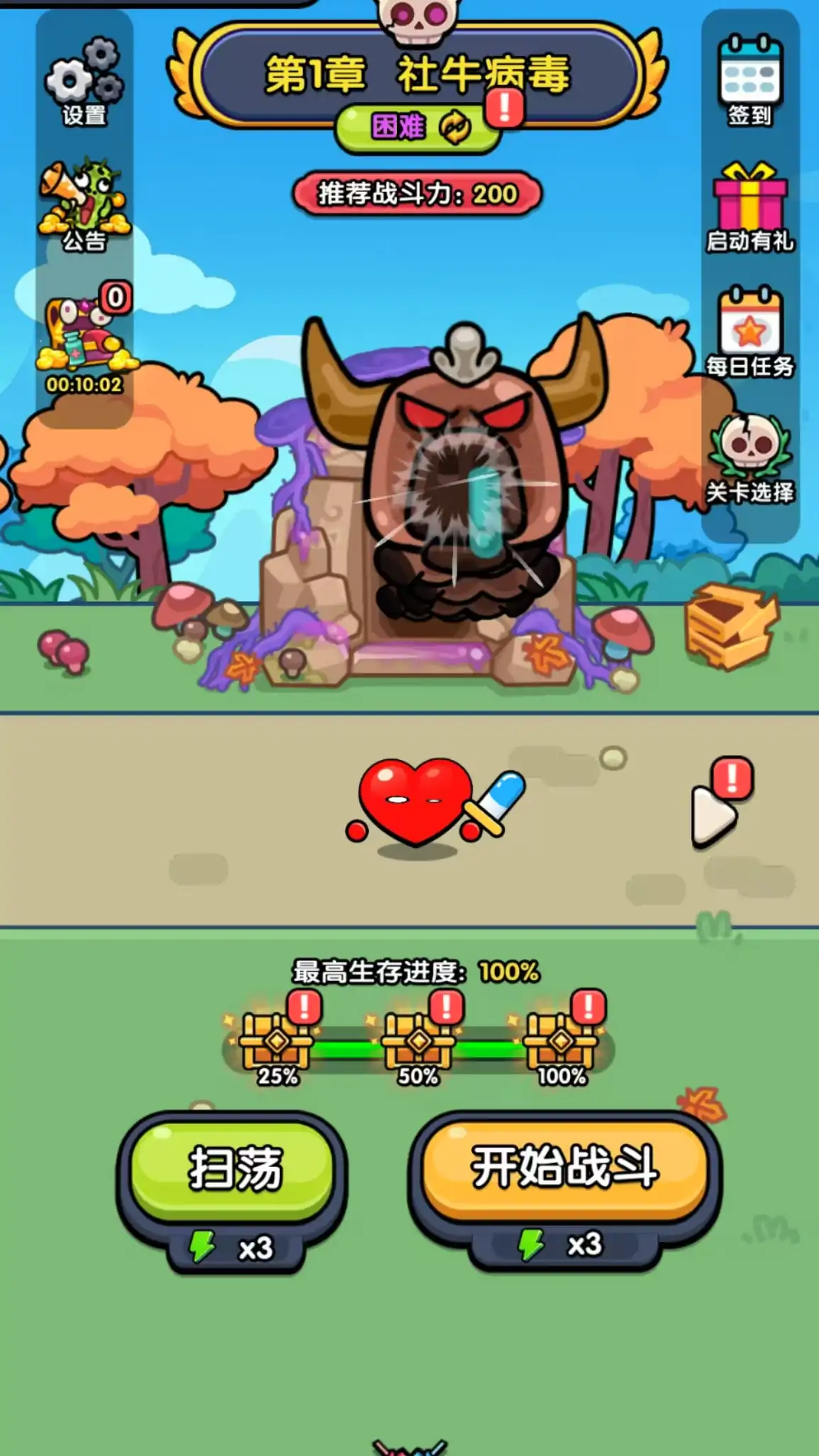Viewport: 819px width, 1456px height.
Task: Claim the 25% progress chest
Action: tap(277, 1042)
